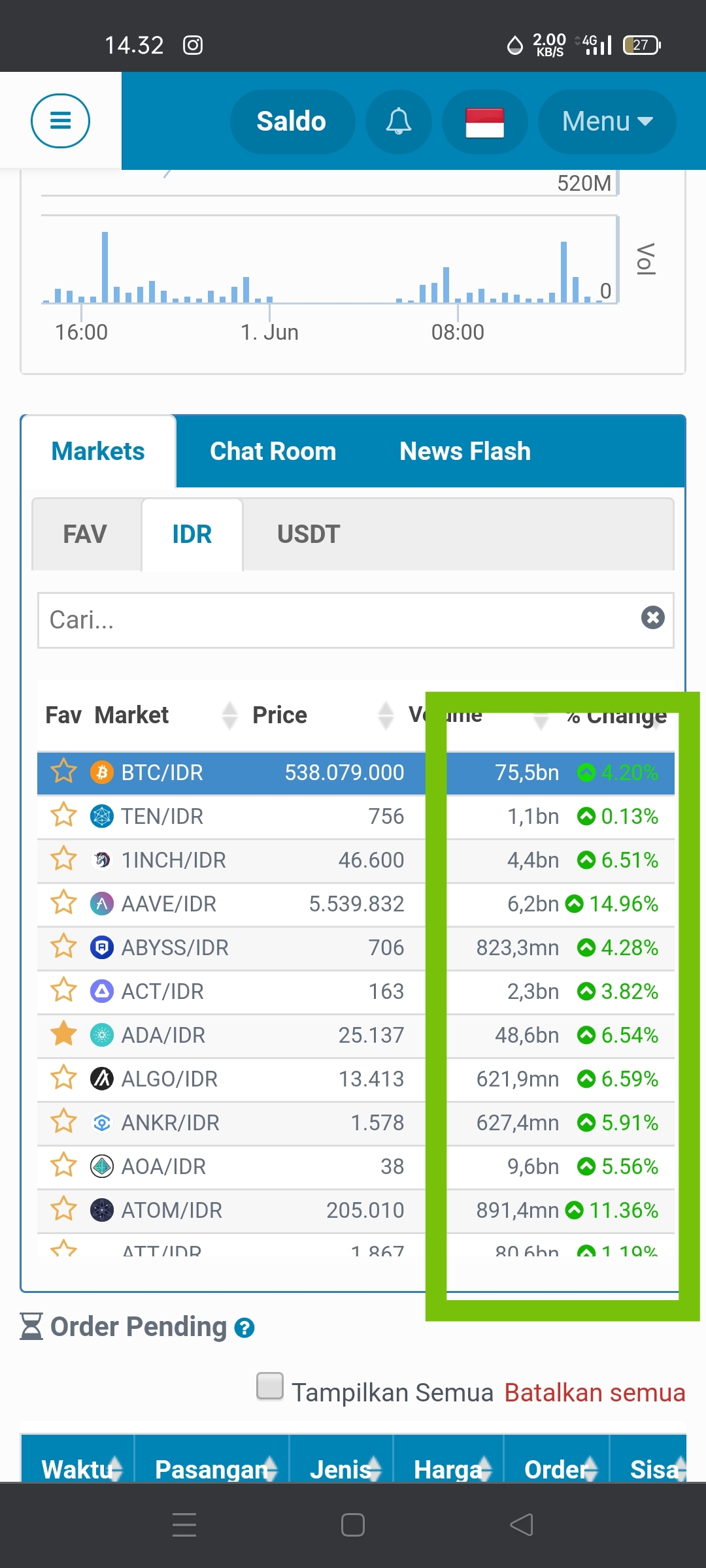Switch to the Chat Room tab
Image resolution: width=706 pixels, height=1568 pixels.
pyautogui.click(x=273, y=451)
